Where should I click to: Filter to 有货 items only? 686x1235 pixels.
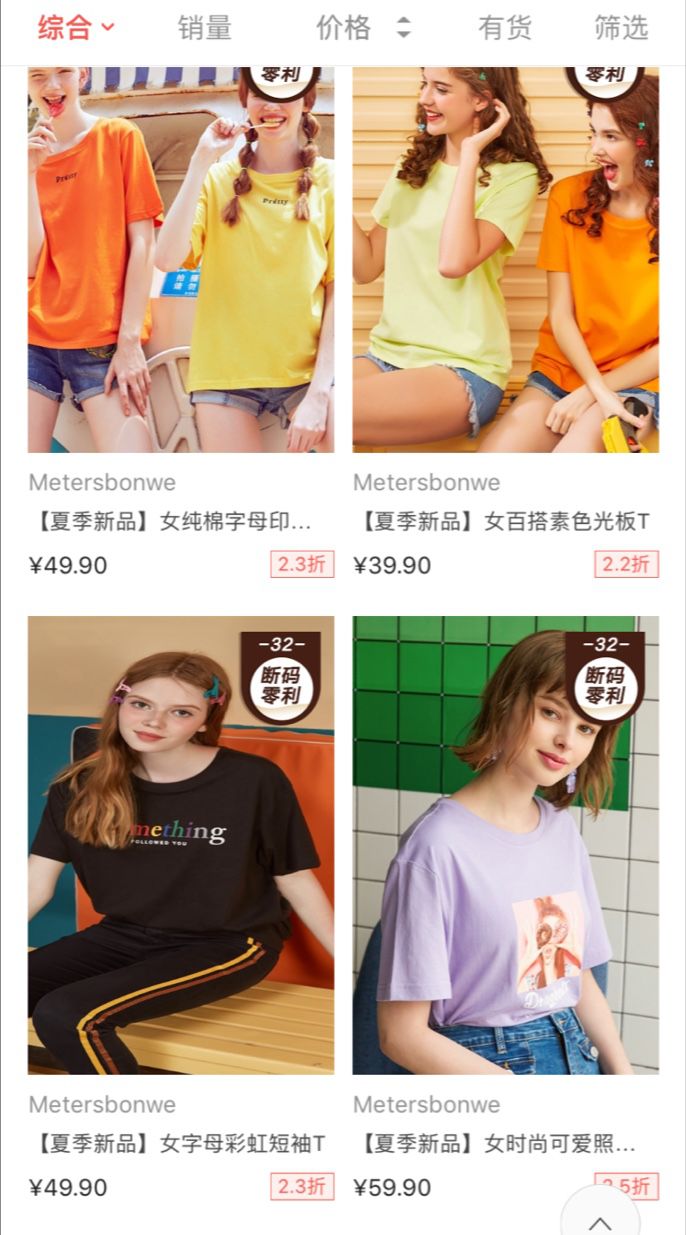[504, 28]
